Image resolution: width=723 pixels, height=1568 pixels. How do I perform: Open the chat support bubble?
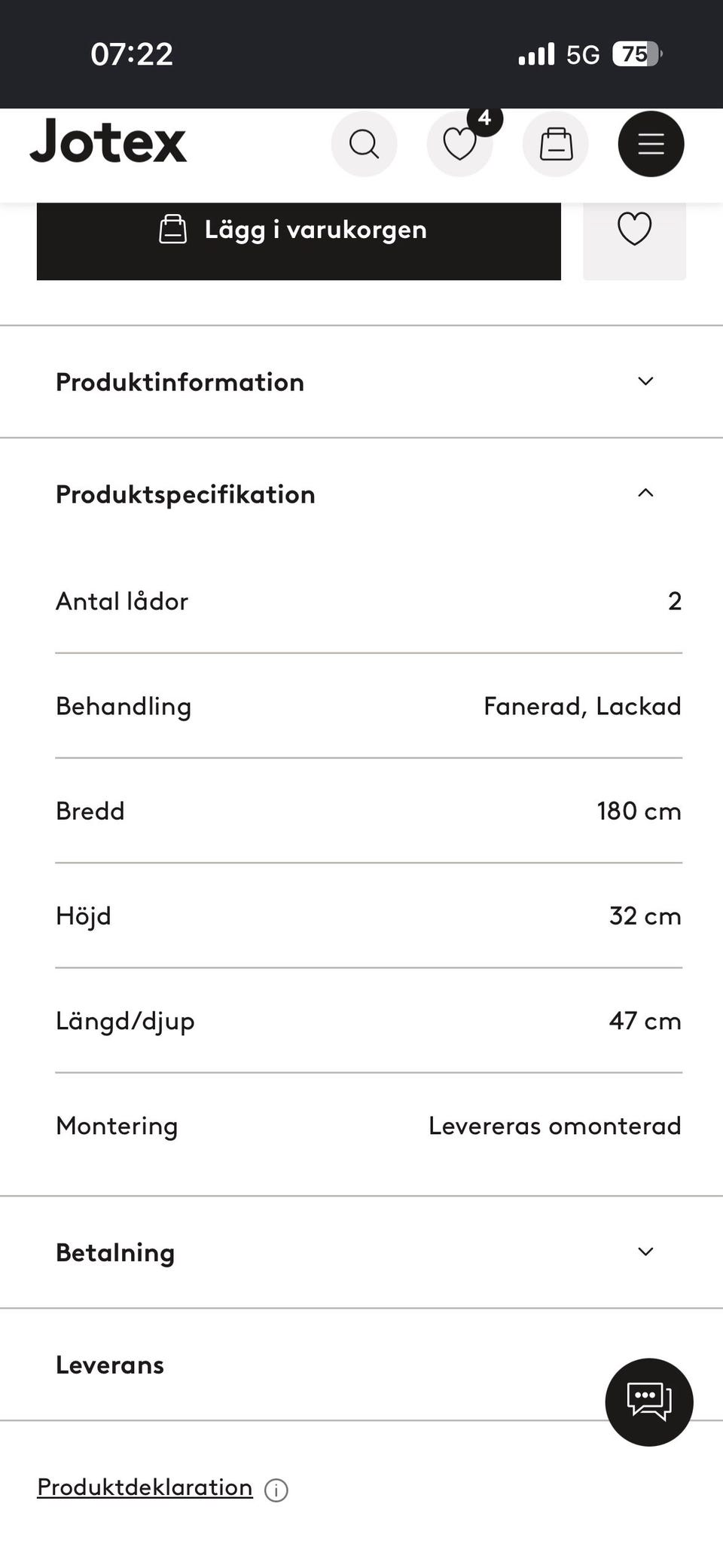pyautogui.click(x=649, y=1401)
